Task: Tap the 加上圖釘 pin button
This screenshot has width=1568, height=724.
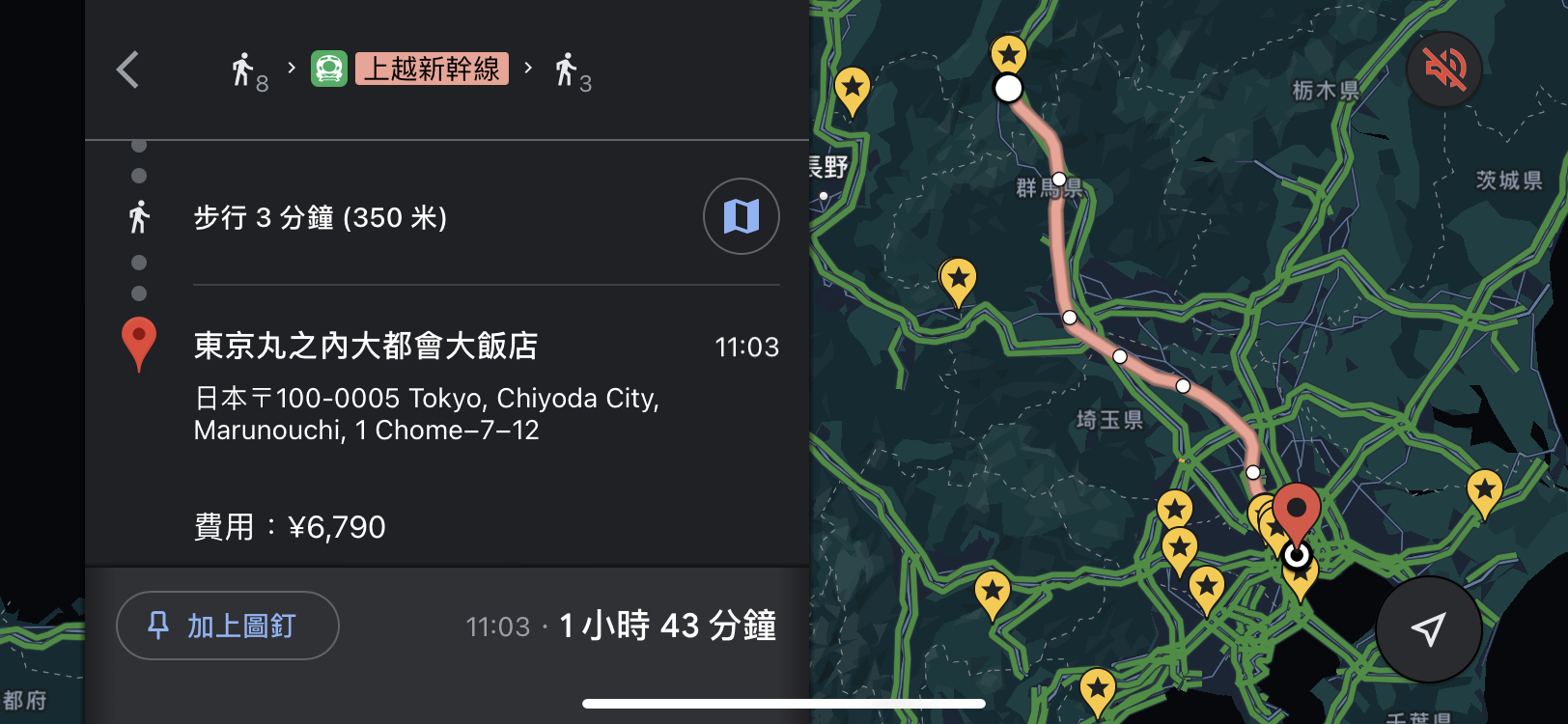Action: click(x=228, y=626)
